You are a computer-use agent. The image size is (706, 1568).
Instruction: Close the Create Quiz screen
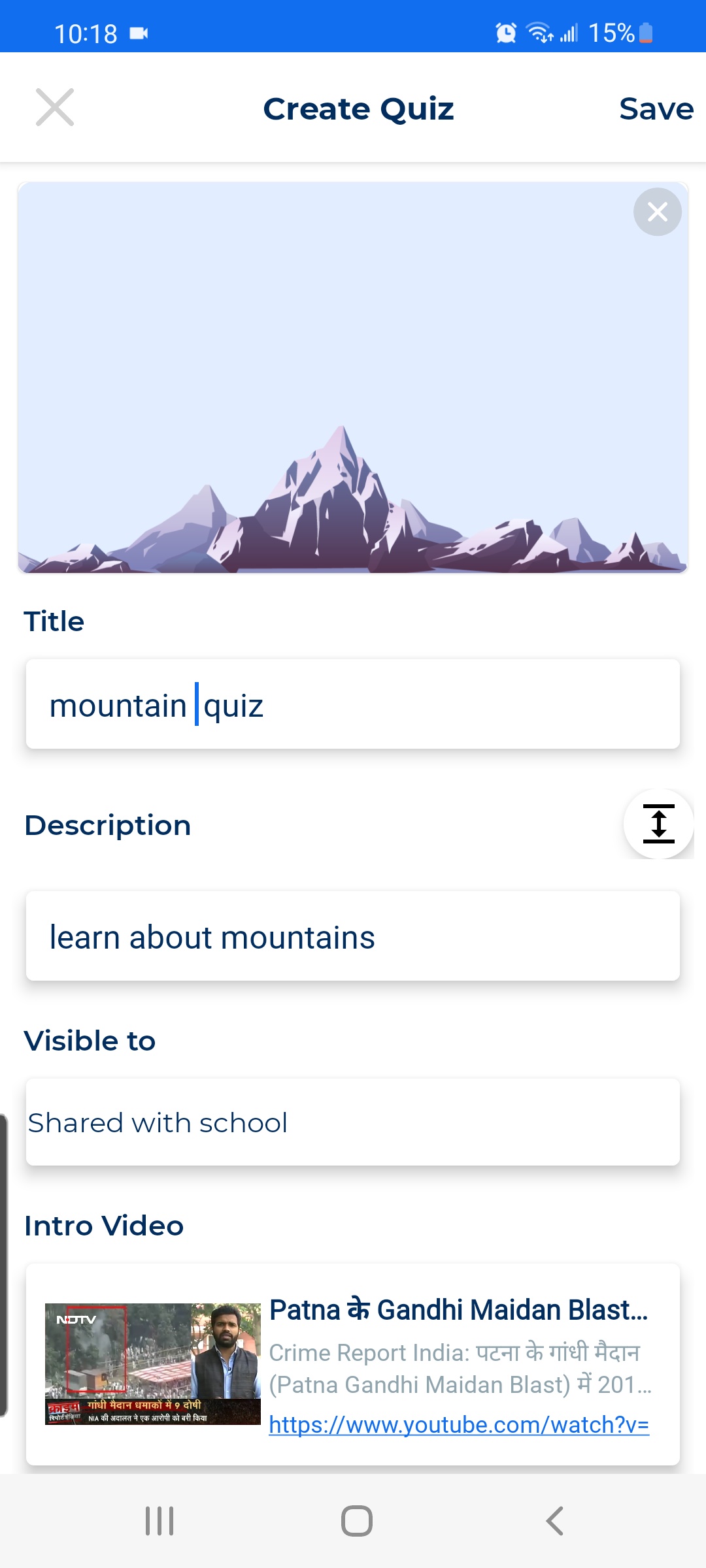point(55,107)
